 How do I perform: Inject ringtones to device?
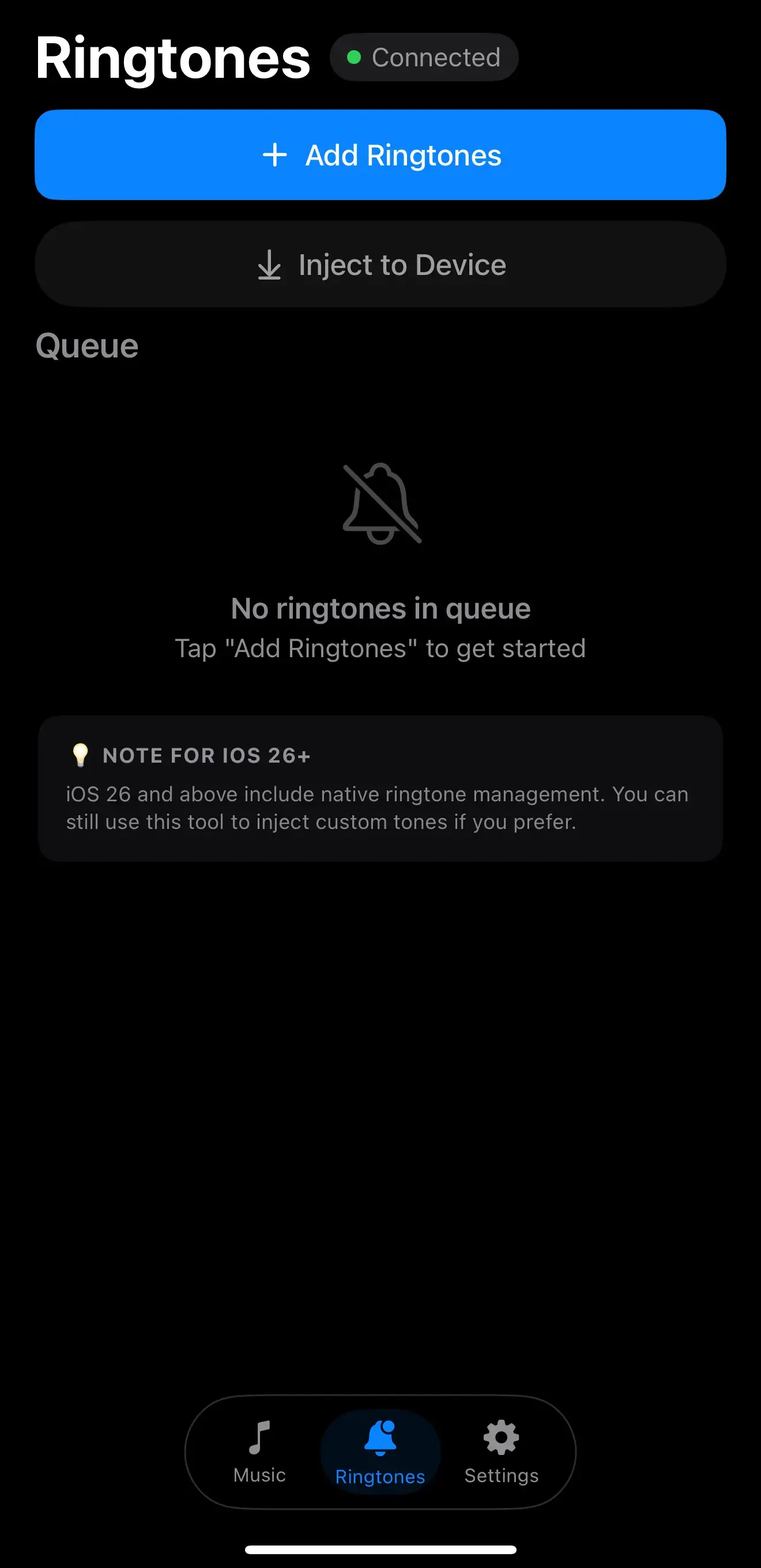[x=380, y=265]
